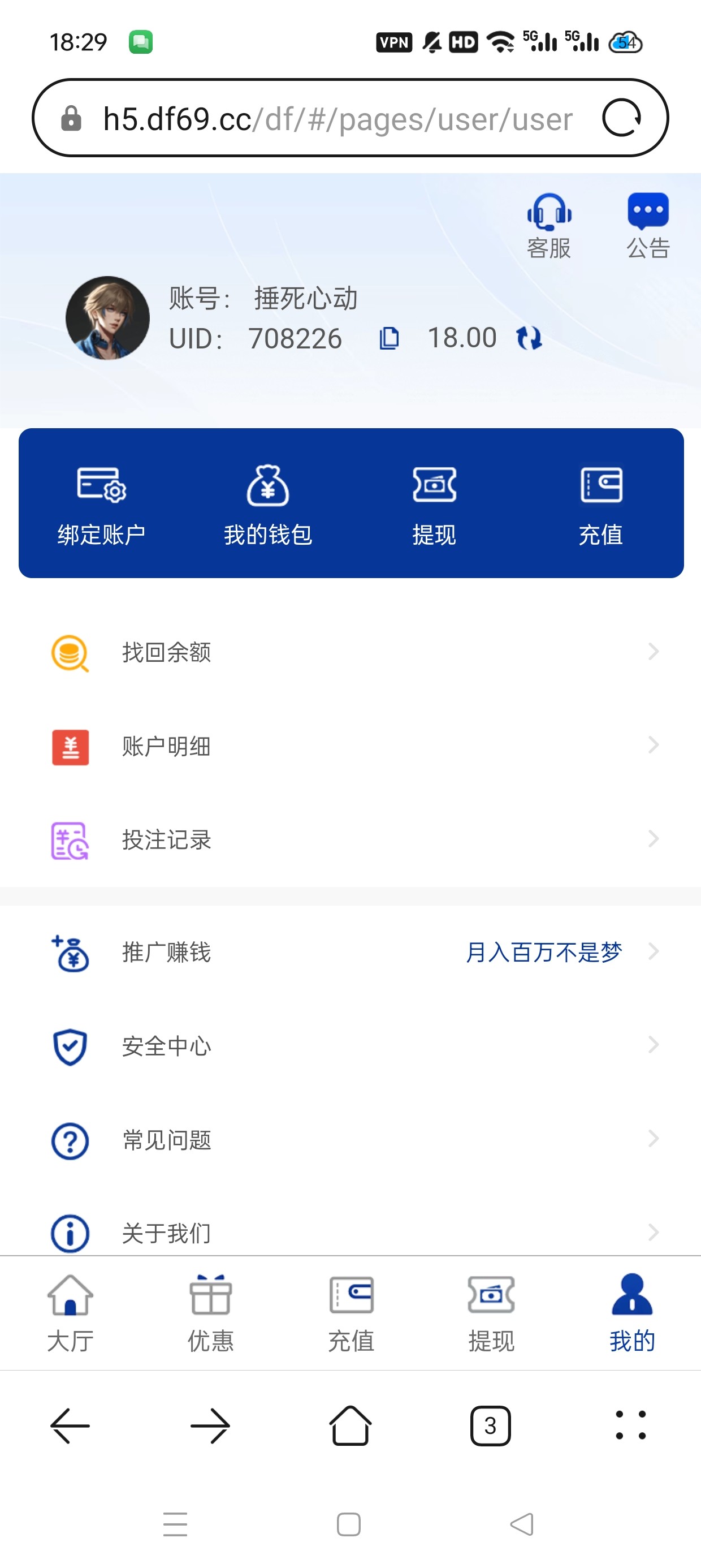Open the browser tabs switcher
The width and height of the screenshot is (701, 1568).
coord(491,1425)
